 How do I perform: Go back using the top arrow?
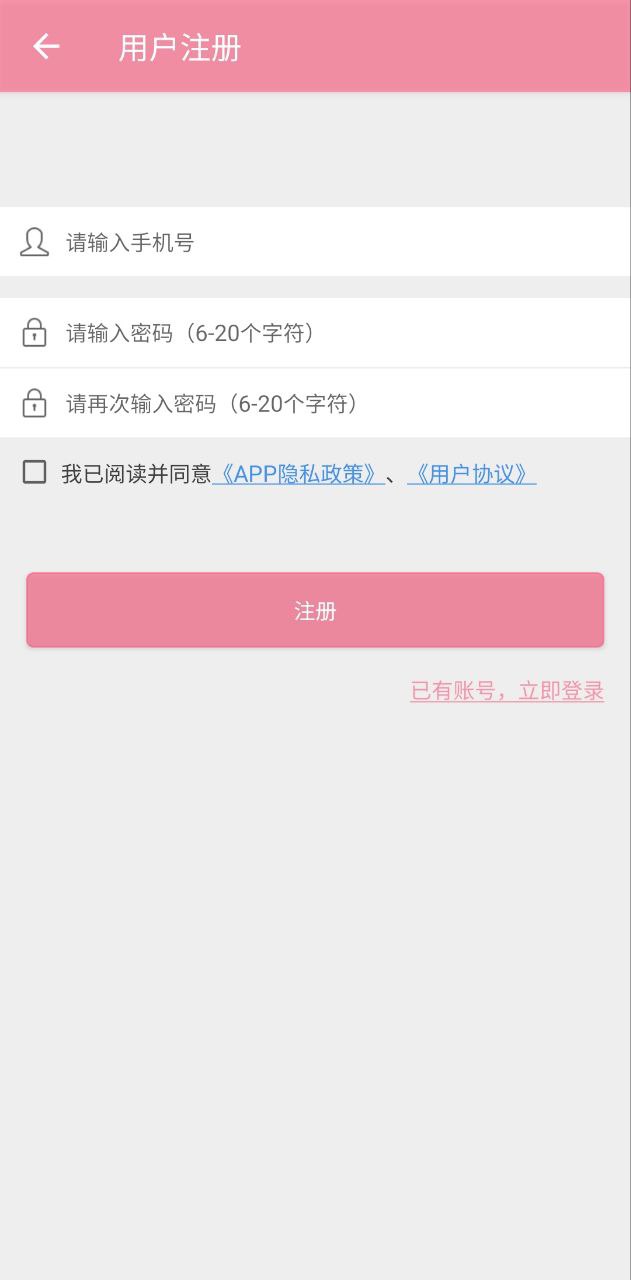pos(46,46)
